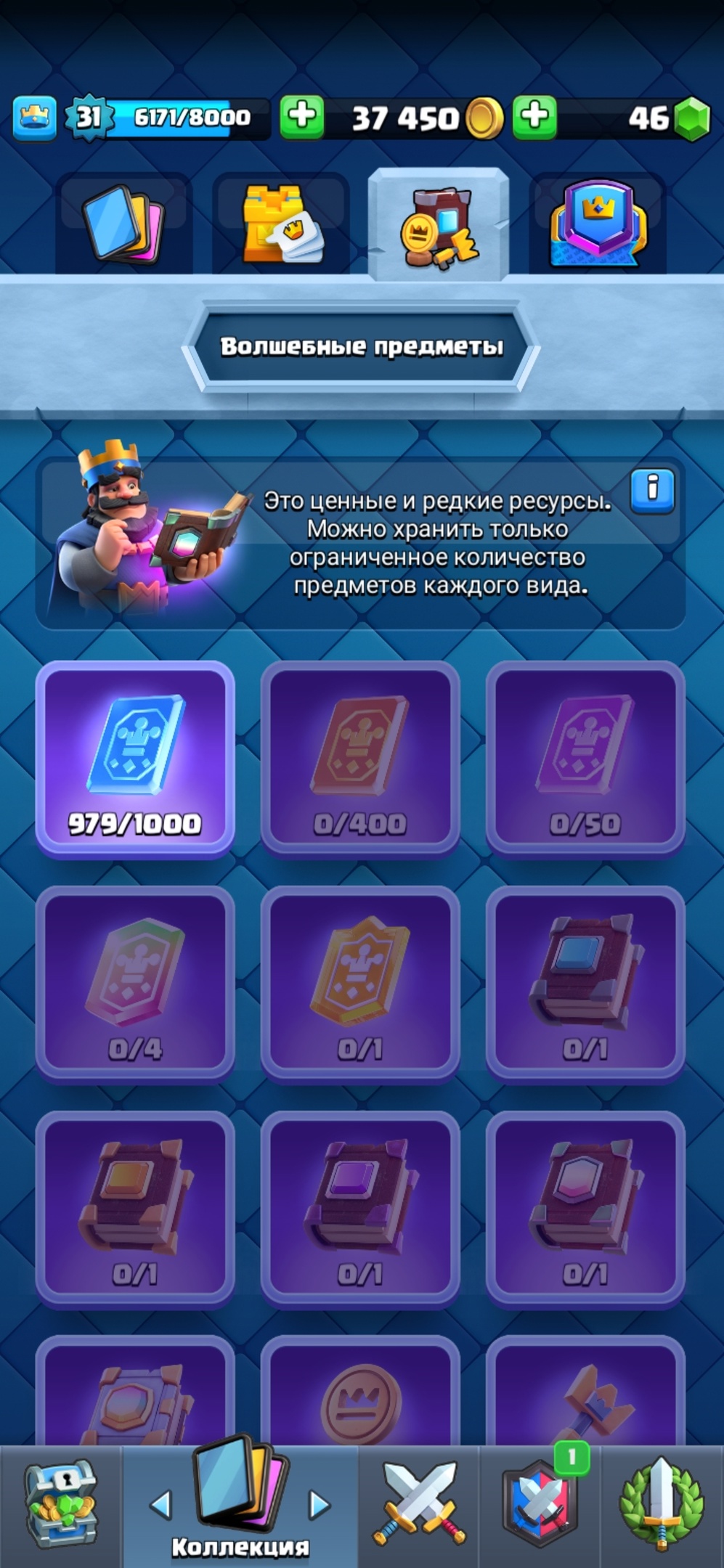Switch to the cards deck tab
This screenshot has width=724, height=1568.
pyautogui.click(x=124, y=223)
